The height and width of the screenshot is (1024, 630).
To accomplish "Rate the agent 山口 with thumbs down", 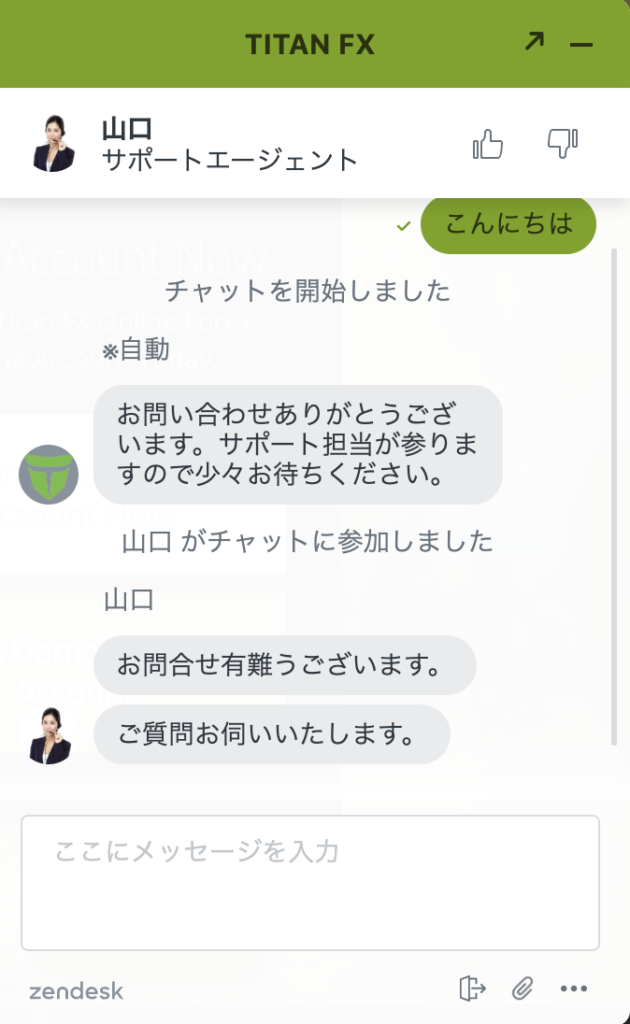I will click(562, 145).
